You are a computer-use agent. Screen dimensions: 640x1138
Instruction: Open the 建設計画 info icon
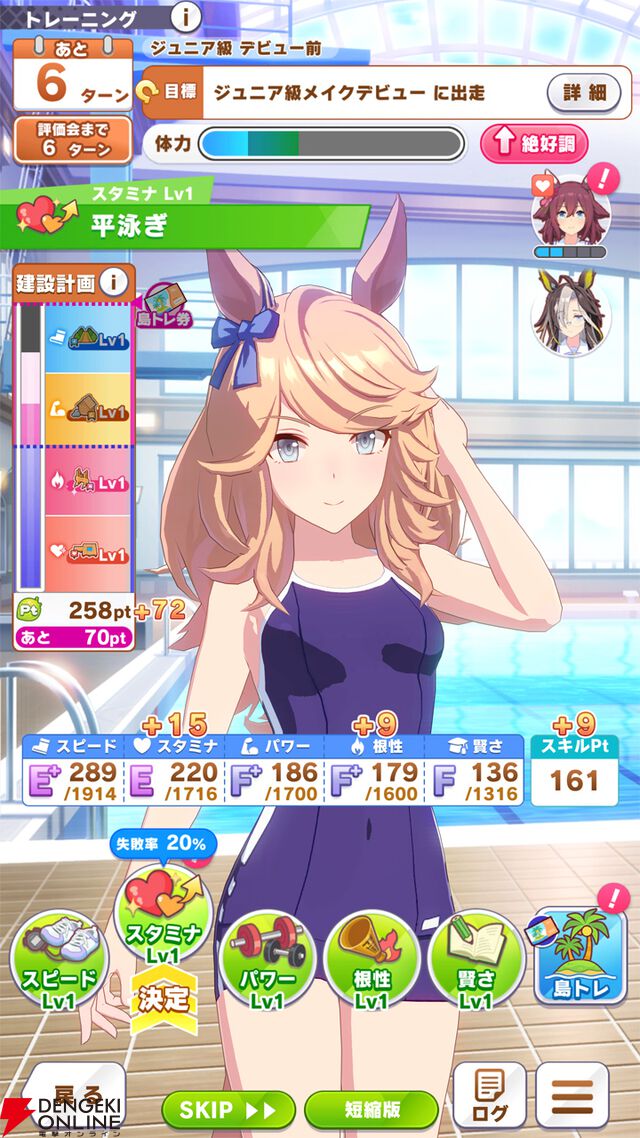click(117, 283)
